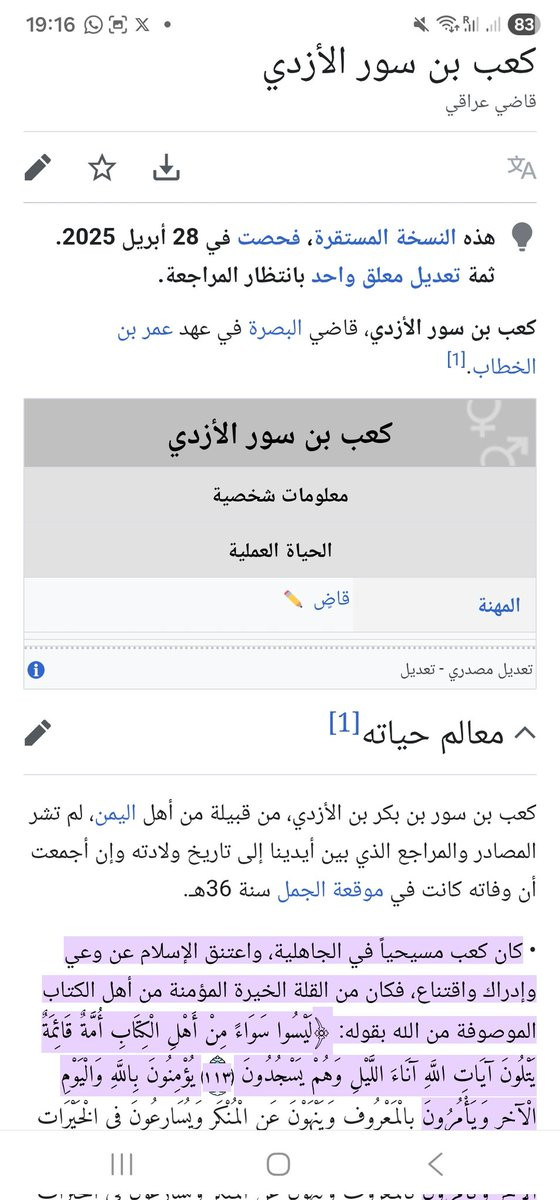The width and height of the screenshot is (560, 1200).
Task: Open the language translation icon
Action: pos(522,168)
